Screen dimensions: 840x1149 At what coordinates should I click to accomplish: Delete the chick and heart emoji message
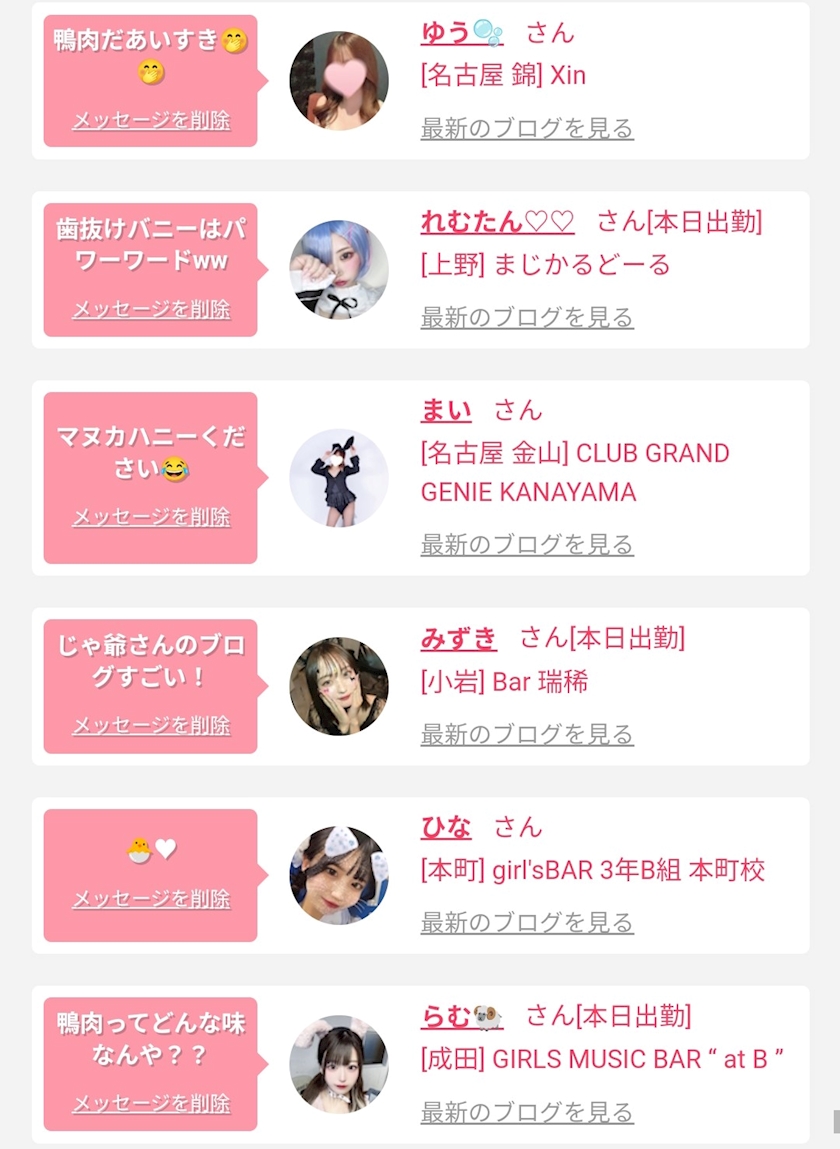tap(152, 899)
